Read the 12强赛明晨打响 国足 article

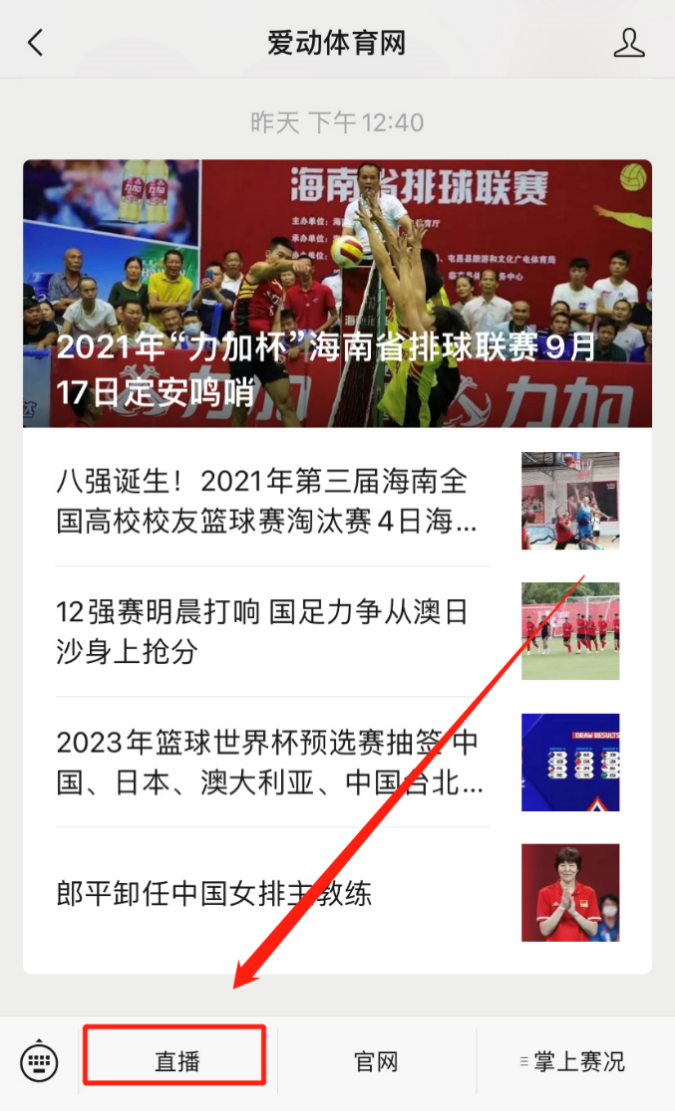coord(270,631)
